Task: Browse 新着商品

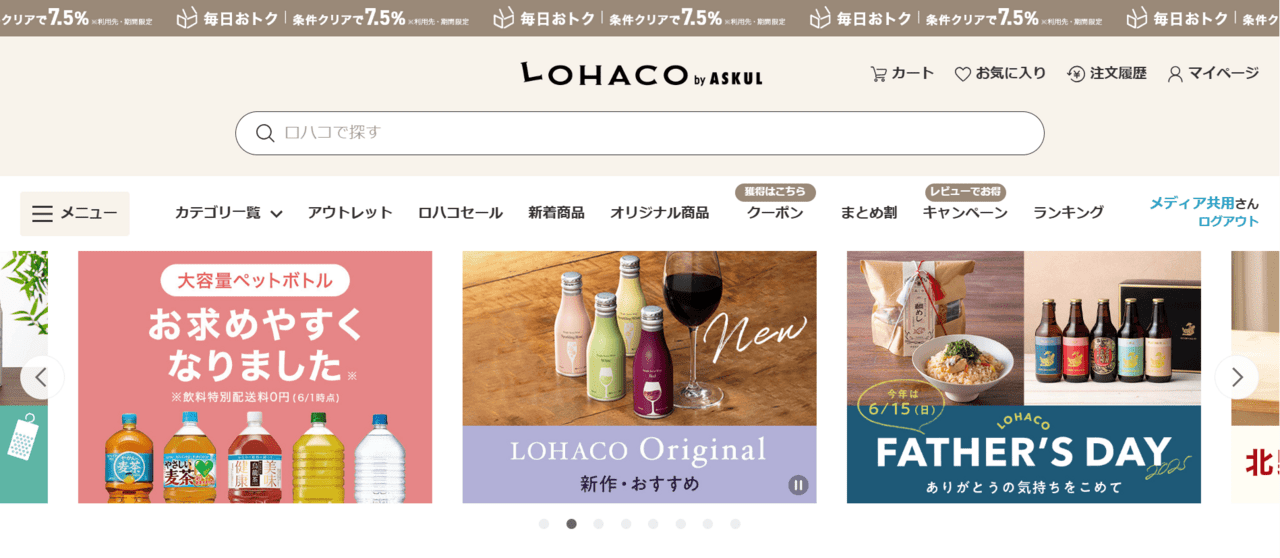Action: click(x=556, y=213)
